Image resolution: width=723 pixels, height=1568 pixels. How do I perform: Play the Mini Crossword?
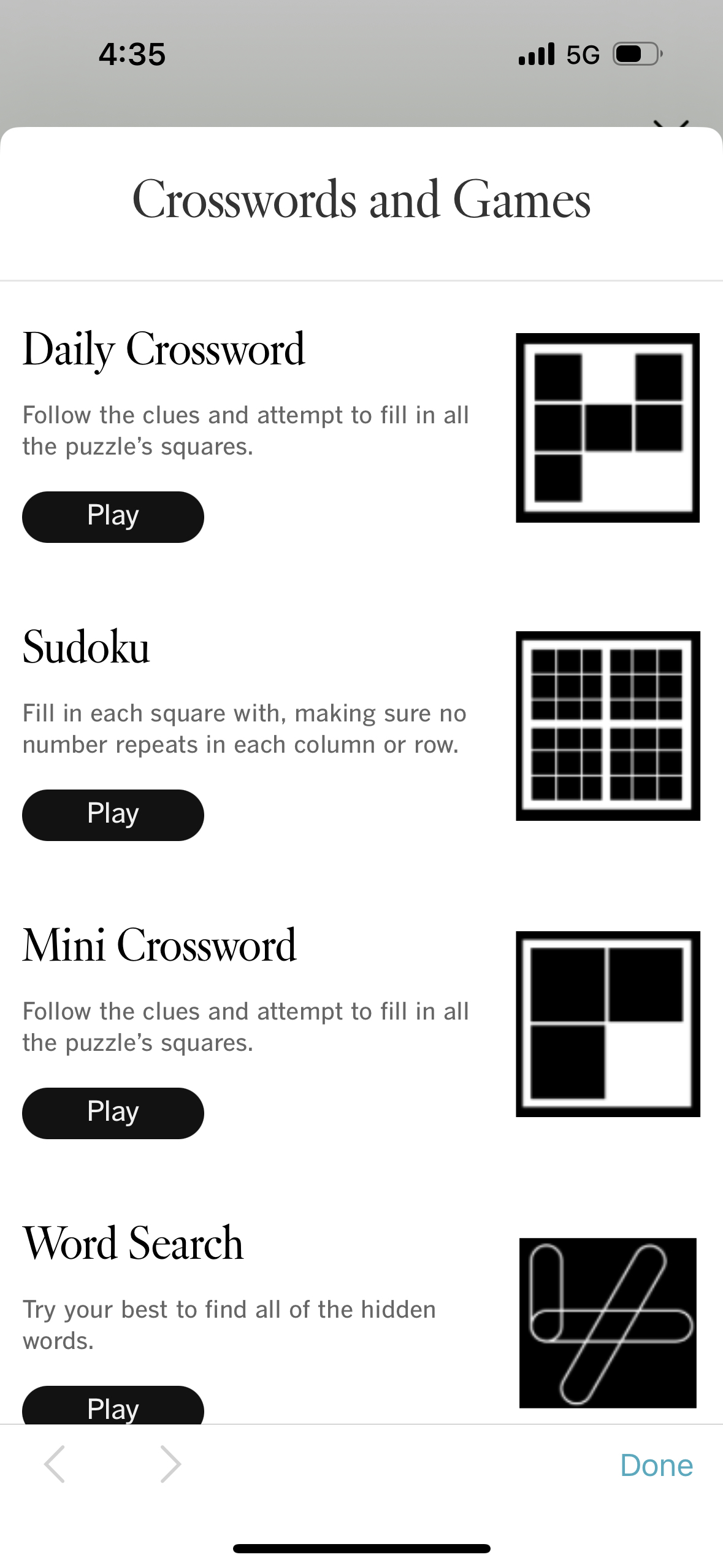point(113,1113)
